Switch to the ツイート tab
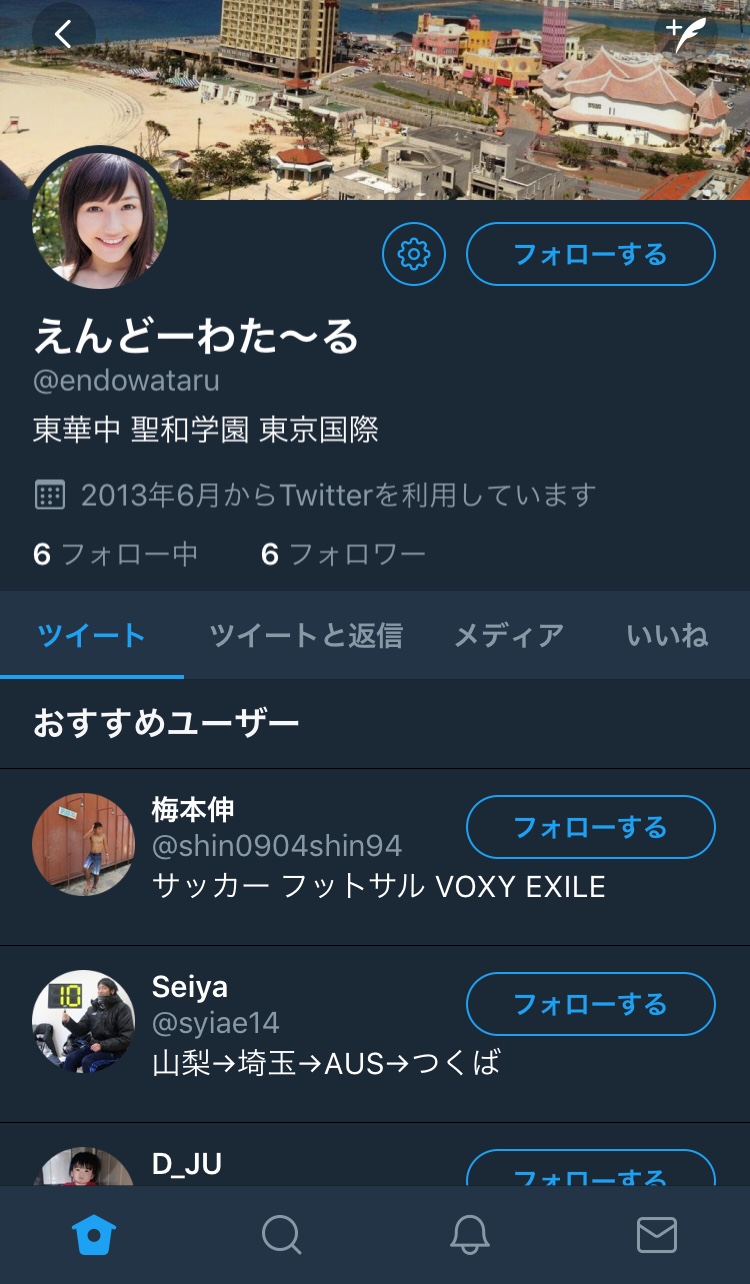750x1284 pixels. tap(91, 635)
